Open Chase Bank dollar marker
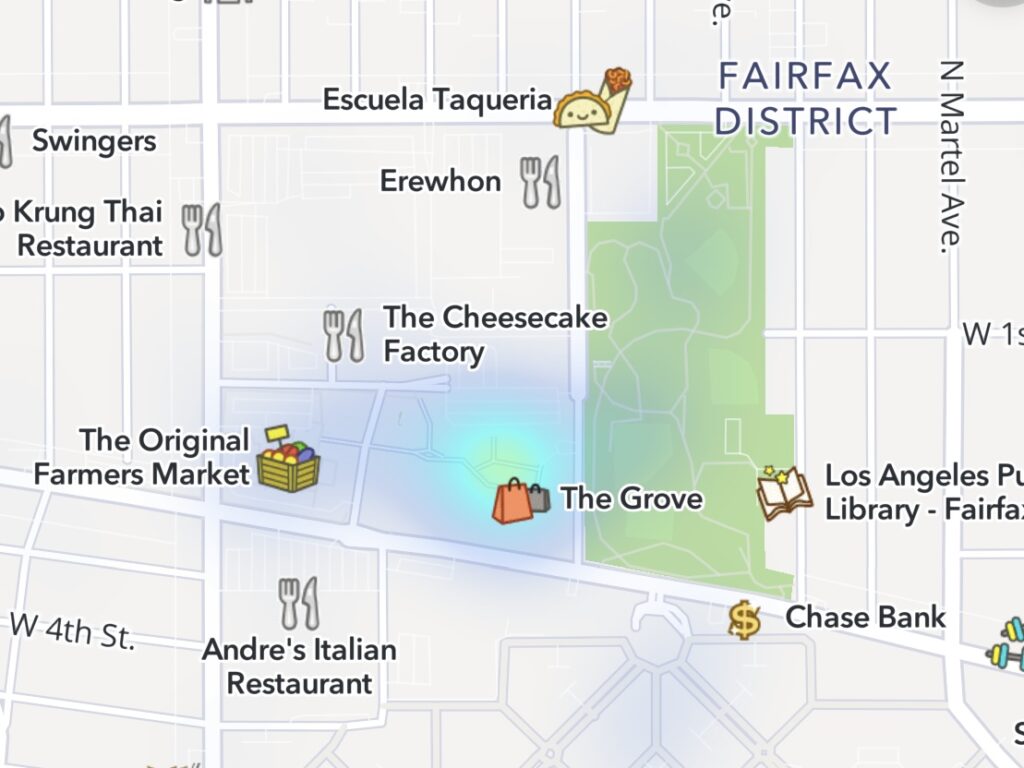 (744, 619)
